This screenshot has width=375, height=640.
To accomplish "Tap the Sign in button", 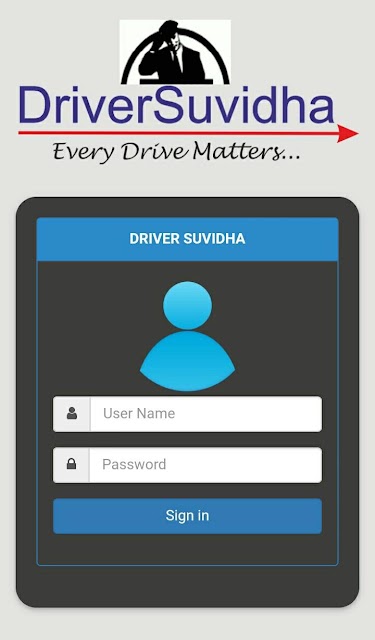I will pos(187,516).
